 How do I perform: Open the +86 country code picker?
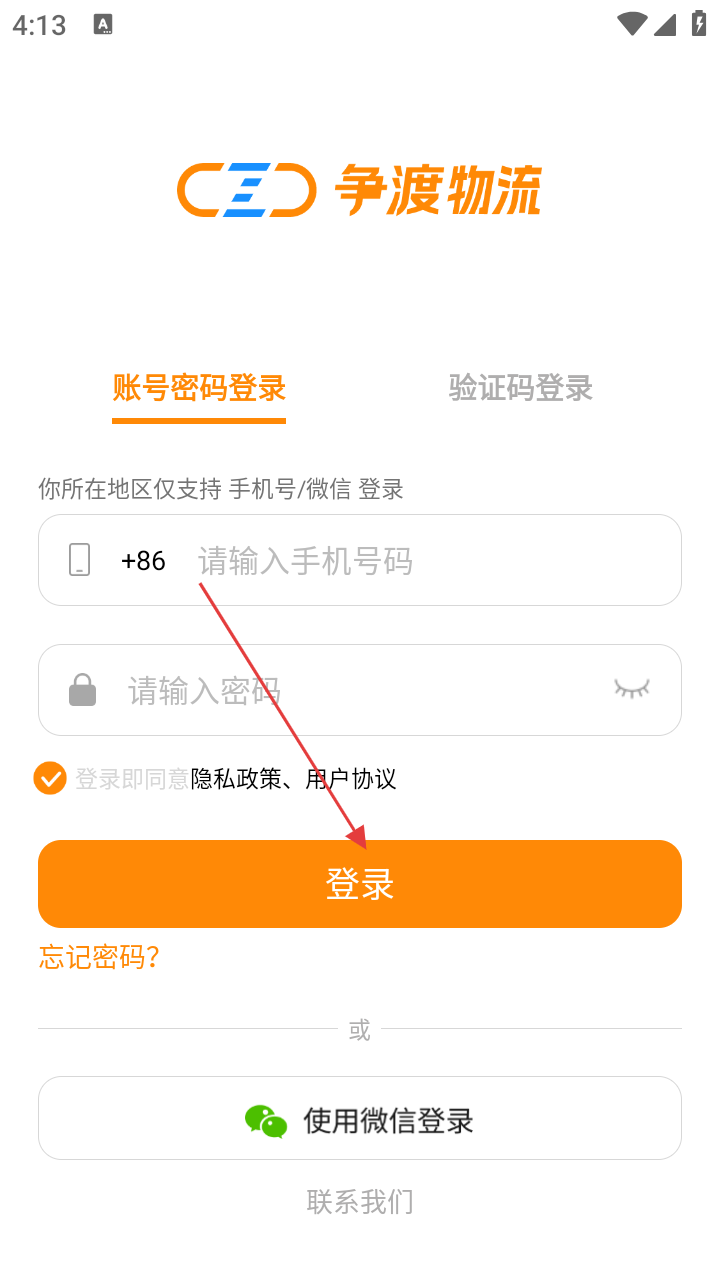[143, 561]
